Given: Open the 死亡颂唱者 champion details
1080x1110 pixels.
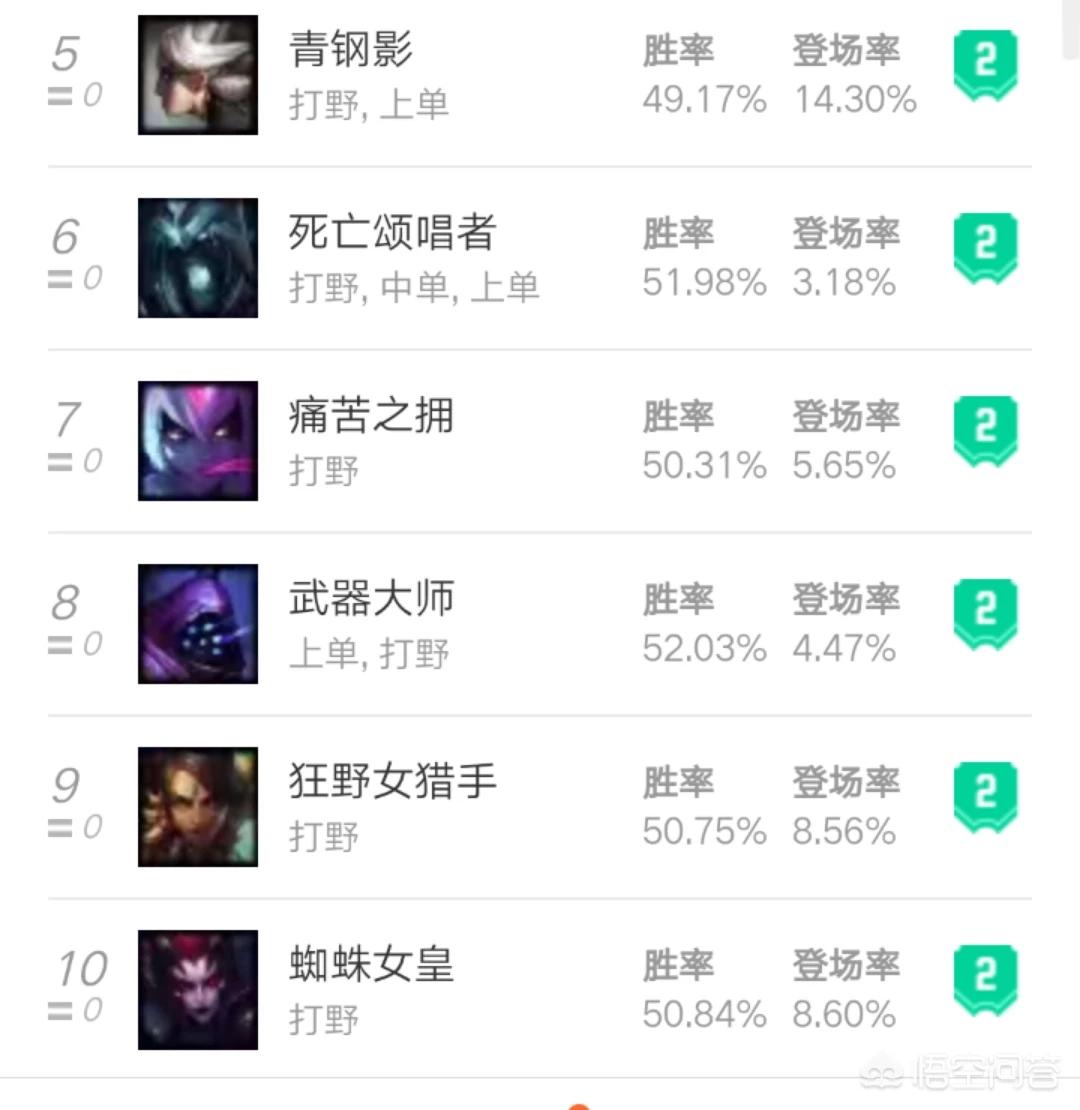Looking at the screenshot, I should (x=392, y=234).
